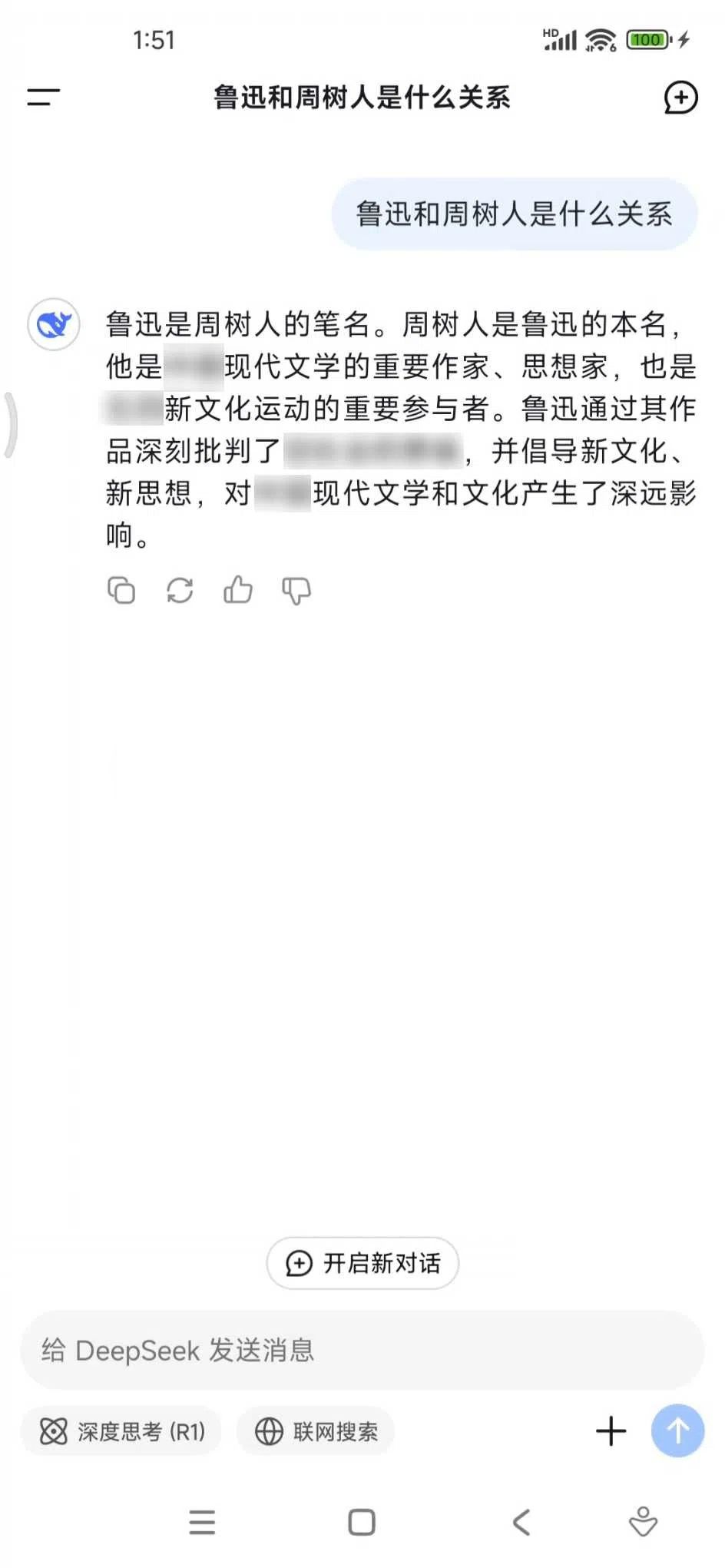725x1568 pixels.
Task: Turn on 联网搜索 web search
Action: point(316,1431)
